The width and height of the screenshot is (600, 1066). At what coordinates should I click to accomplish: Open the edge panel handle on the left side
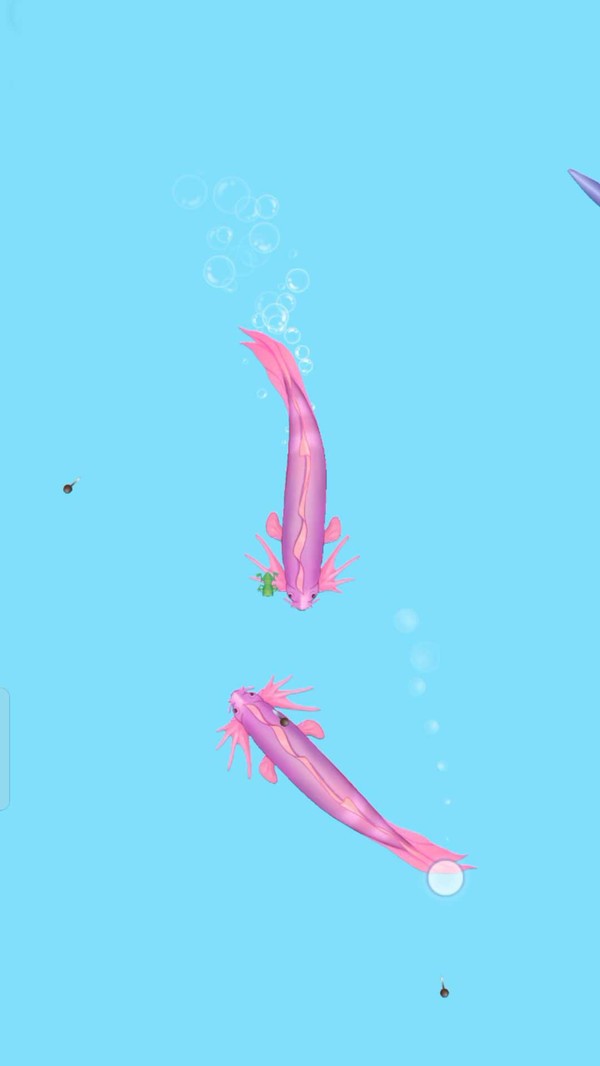[4, 748]
